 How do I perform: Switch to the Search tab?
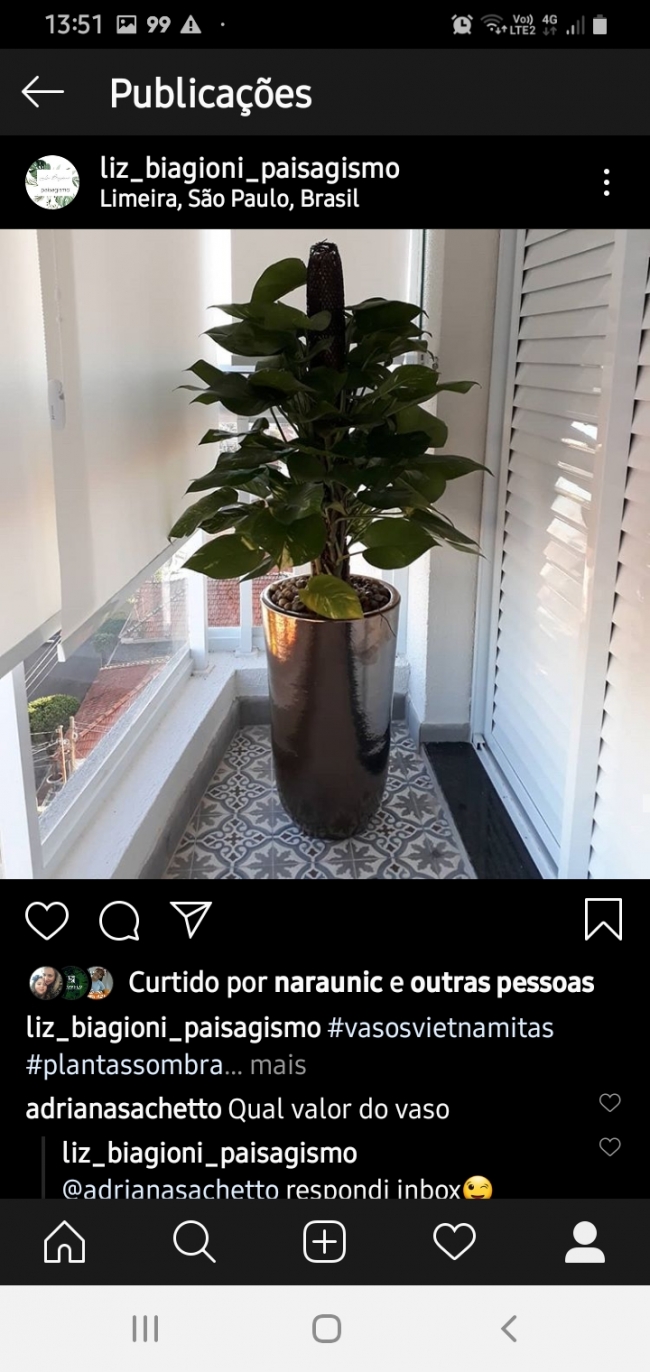click(194, 1242)
